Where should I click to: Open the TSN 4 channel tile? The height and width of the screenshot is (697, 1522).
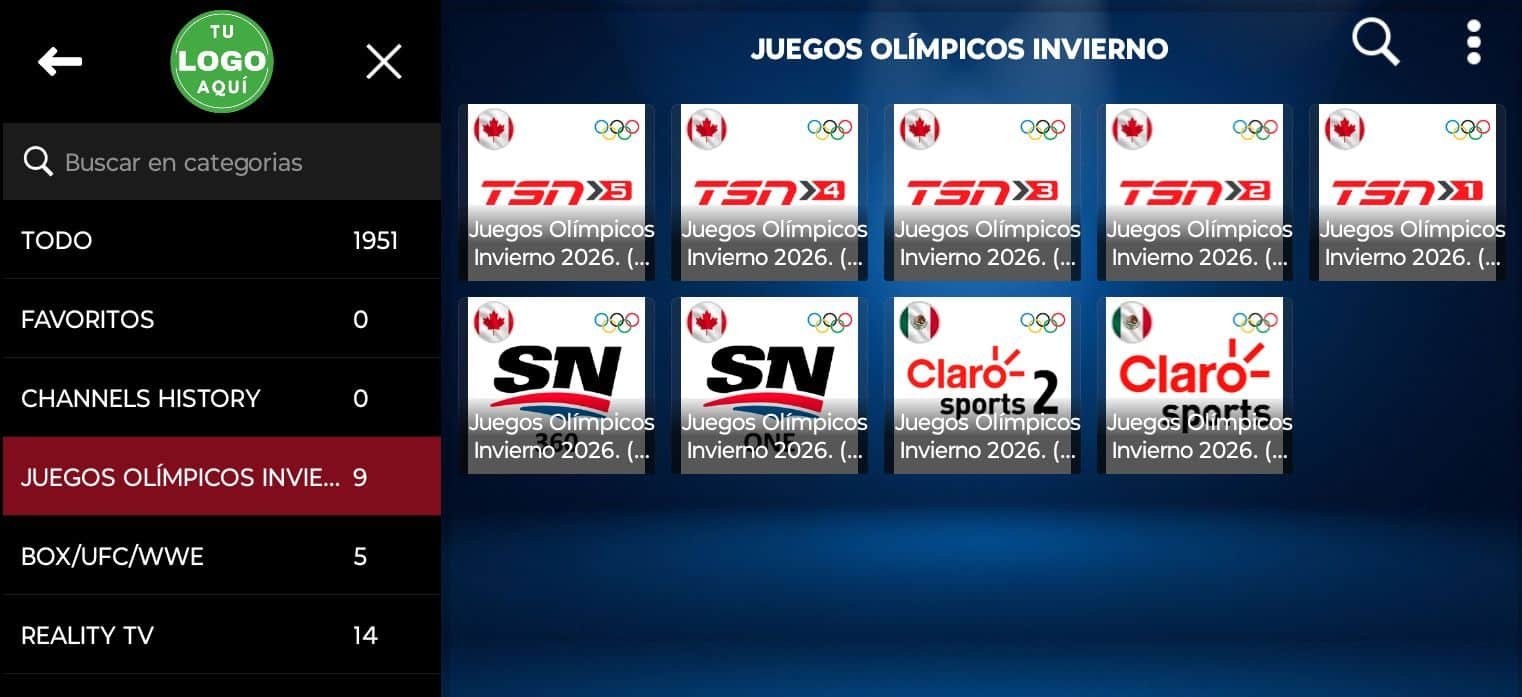770,192
